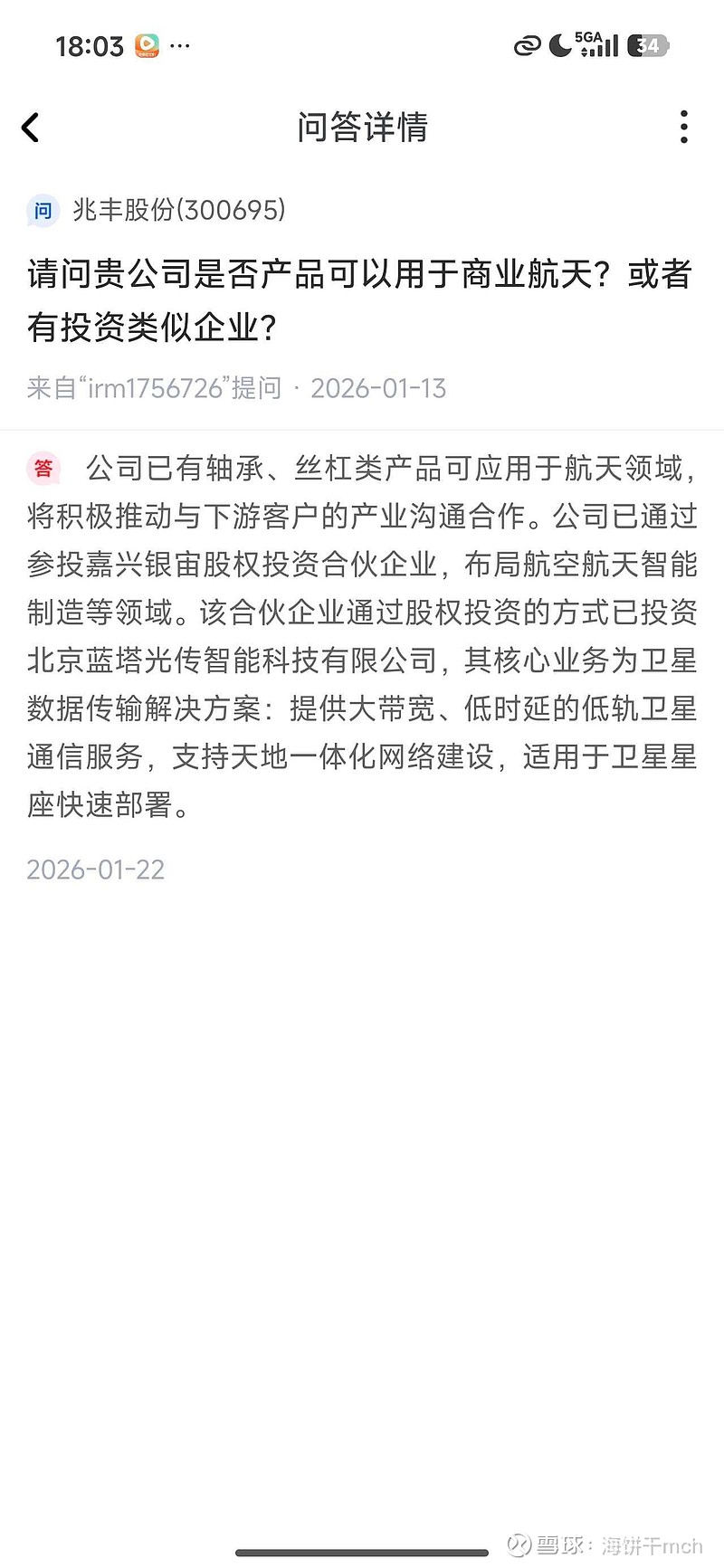This screenshot has width=724, height=1568.
Task: Tap the battery icon showing 34
Action: (648, 45)
